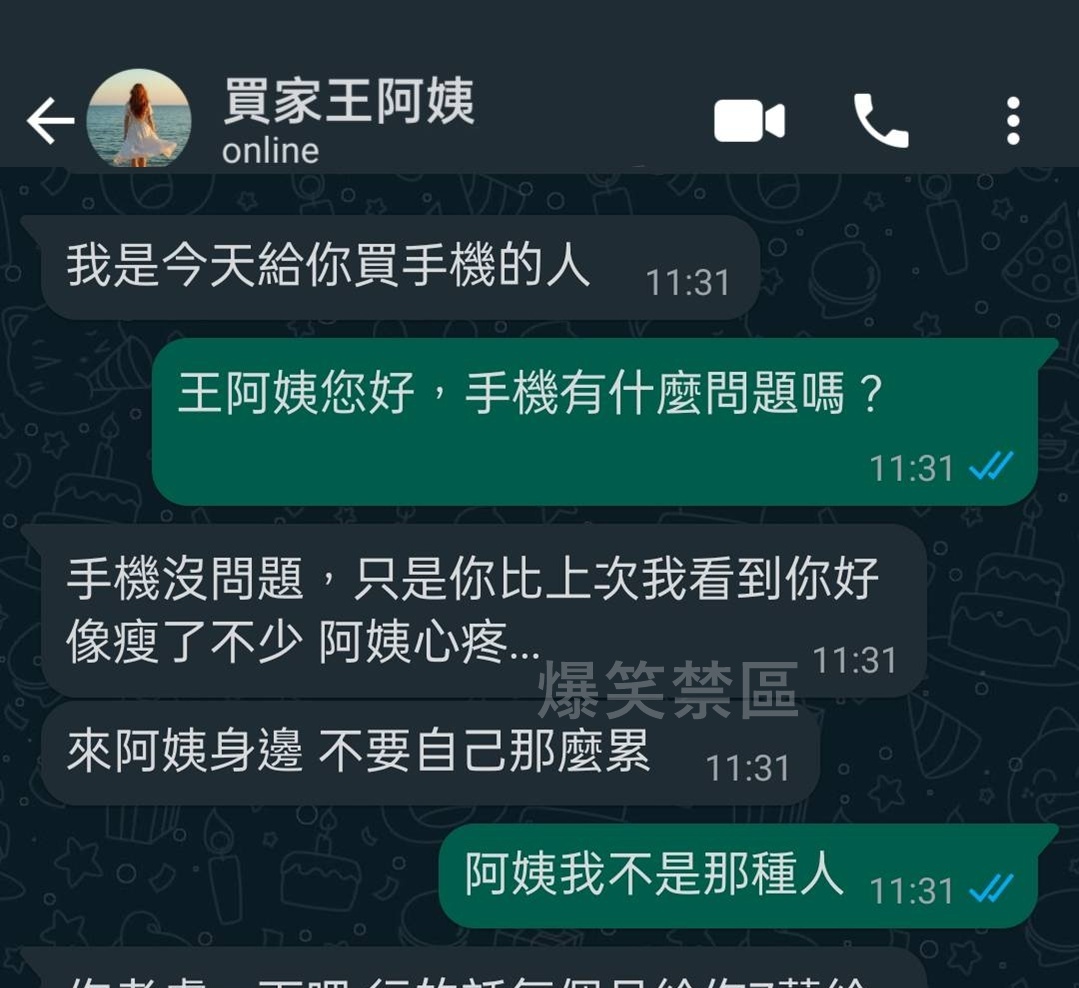1079x988 pixels.
Task: Start a voice call with 買家王阿姨
Action: pos(880,121)
